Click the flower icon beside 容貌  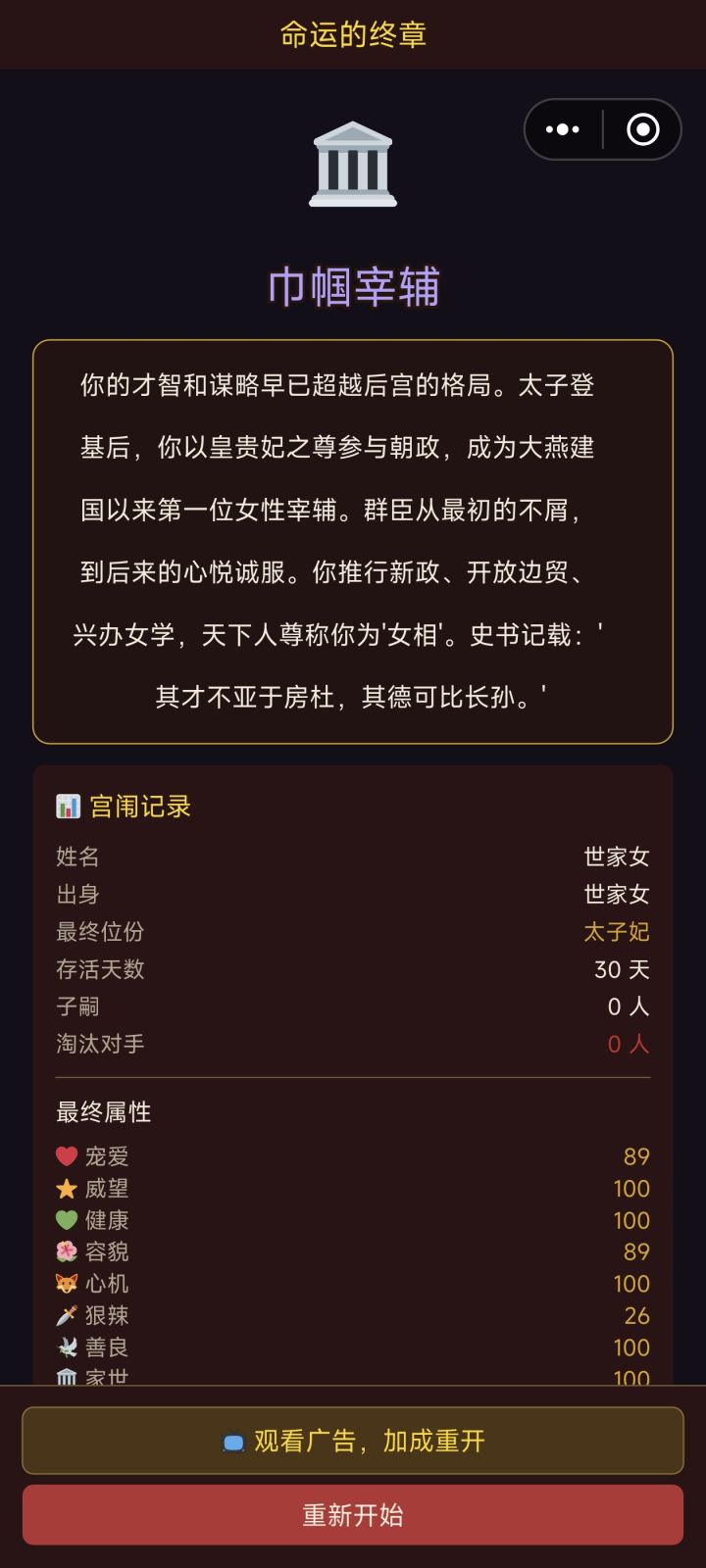click(65, 1251)
